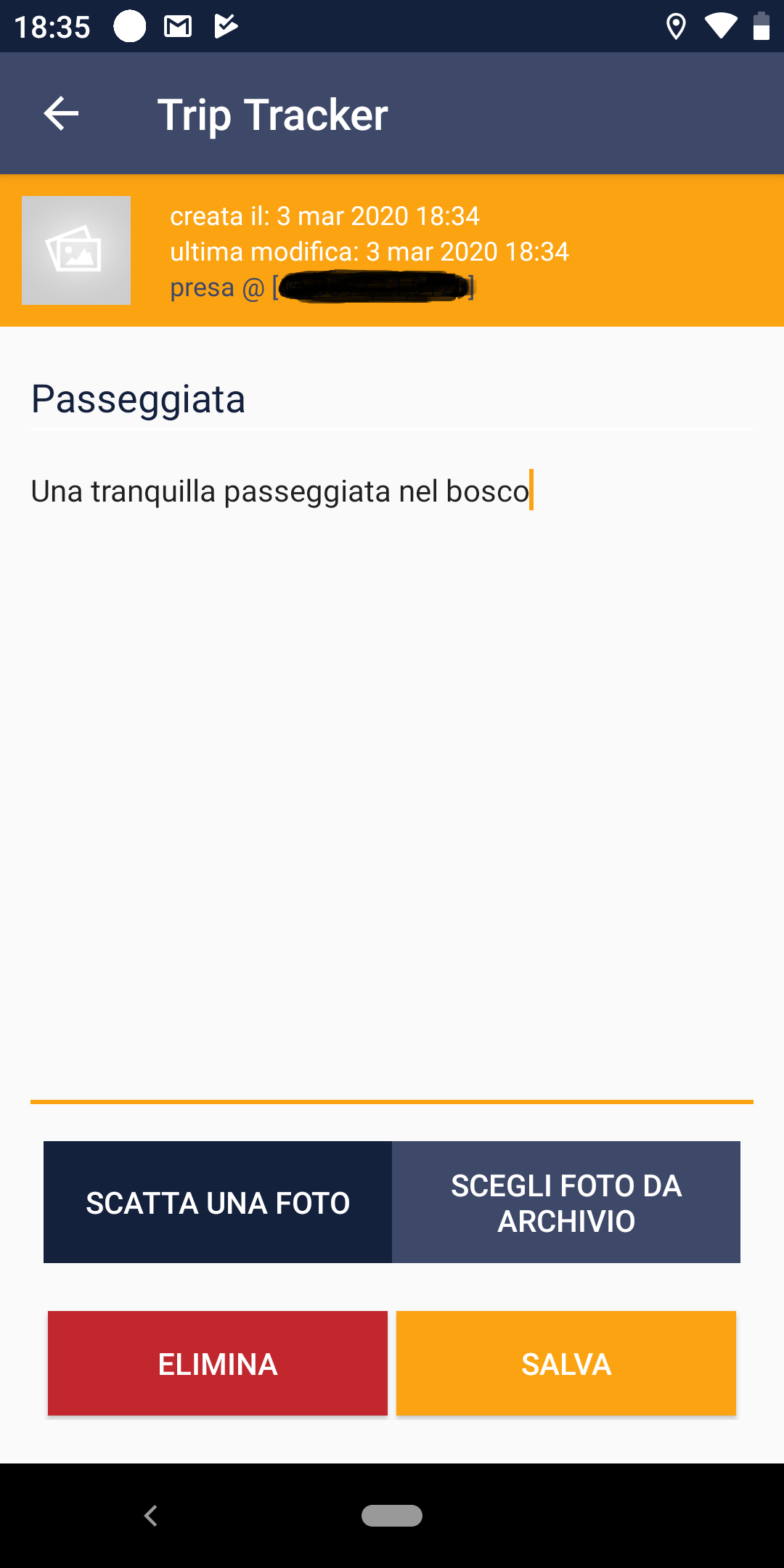Tap the system back chevron
Viewport: 784px width, 1568px height.
151,1516
